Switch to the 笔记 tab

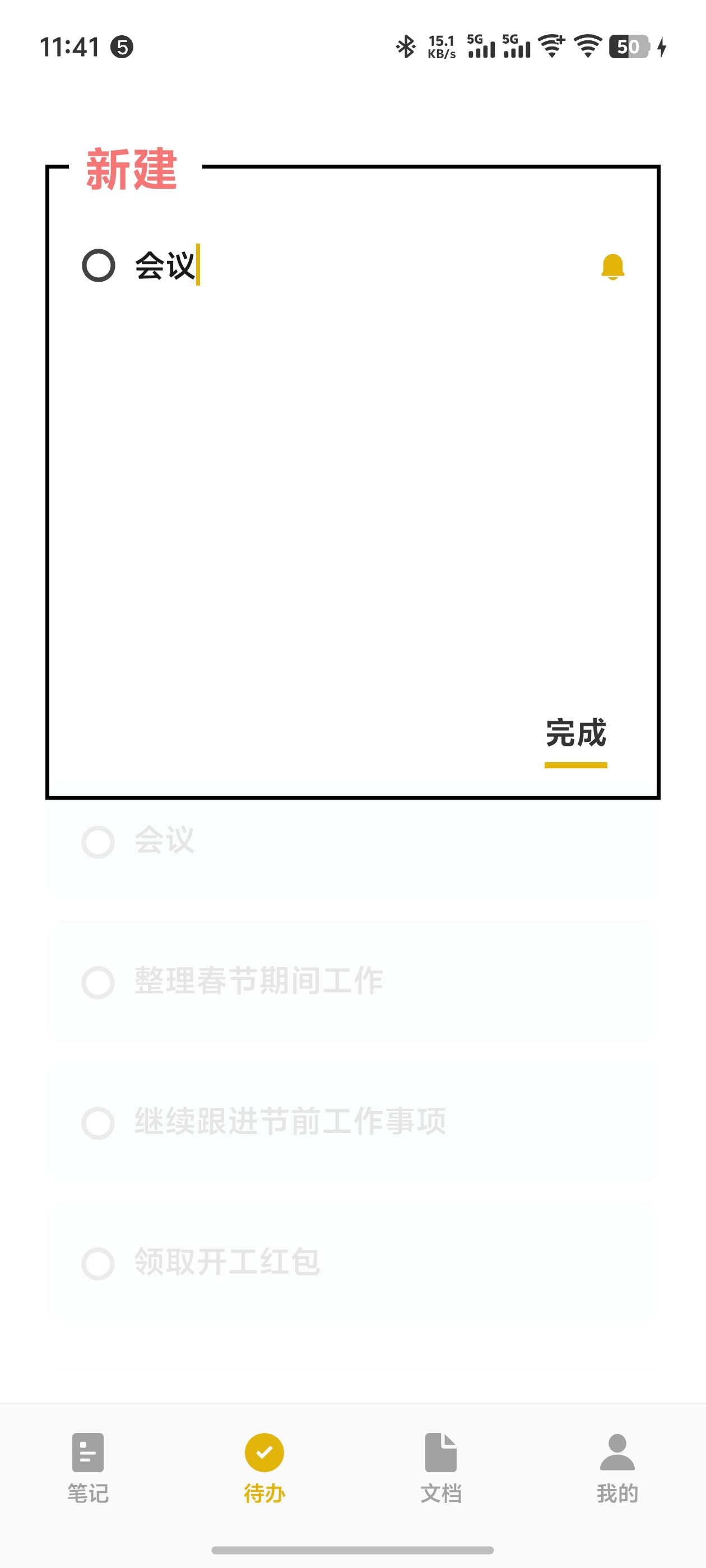[88, 1467]
